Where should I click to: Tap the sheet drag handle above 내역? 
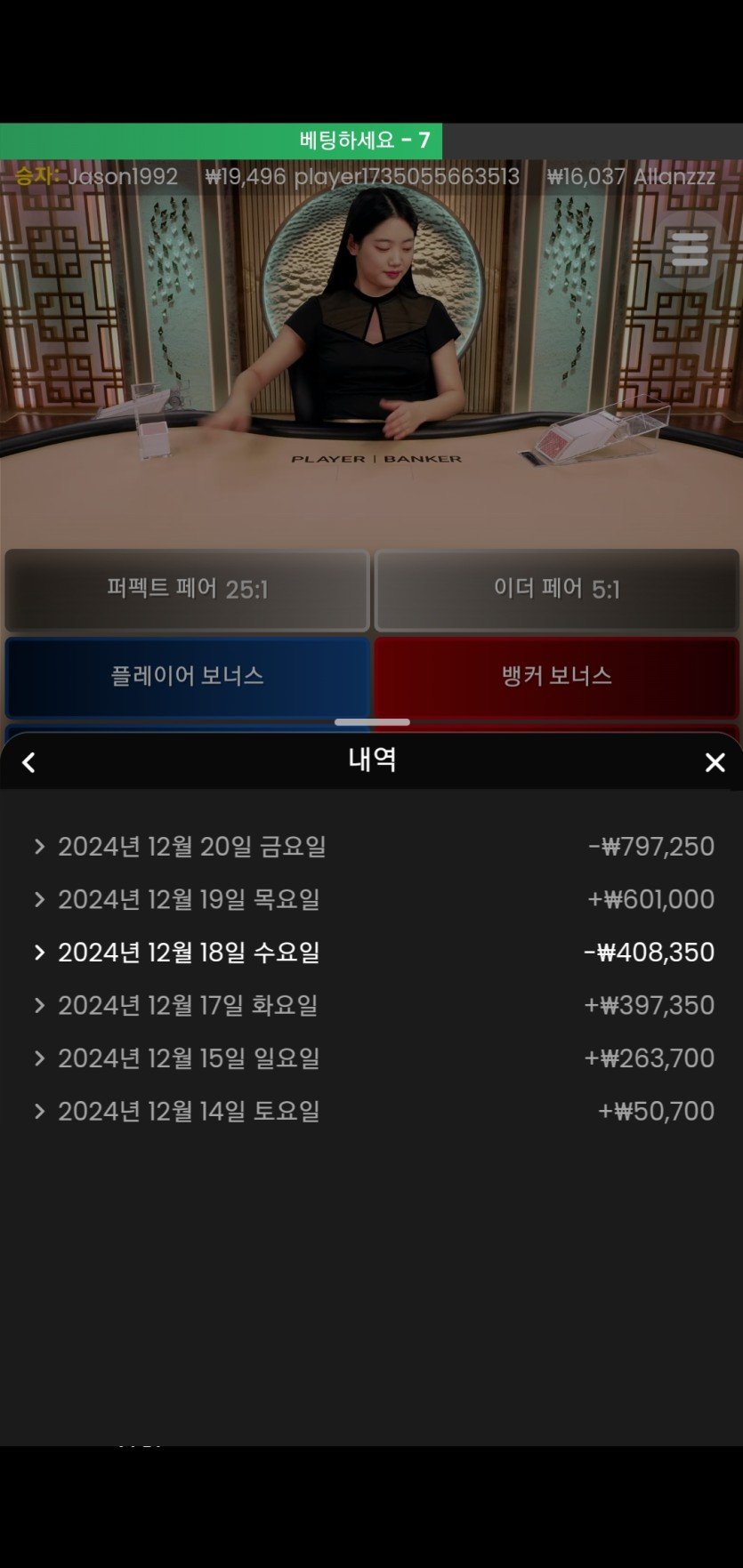pyautogui.click(x=372, y=722)
